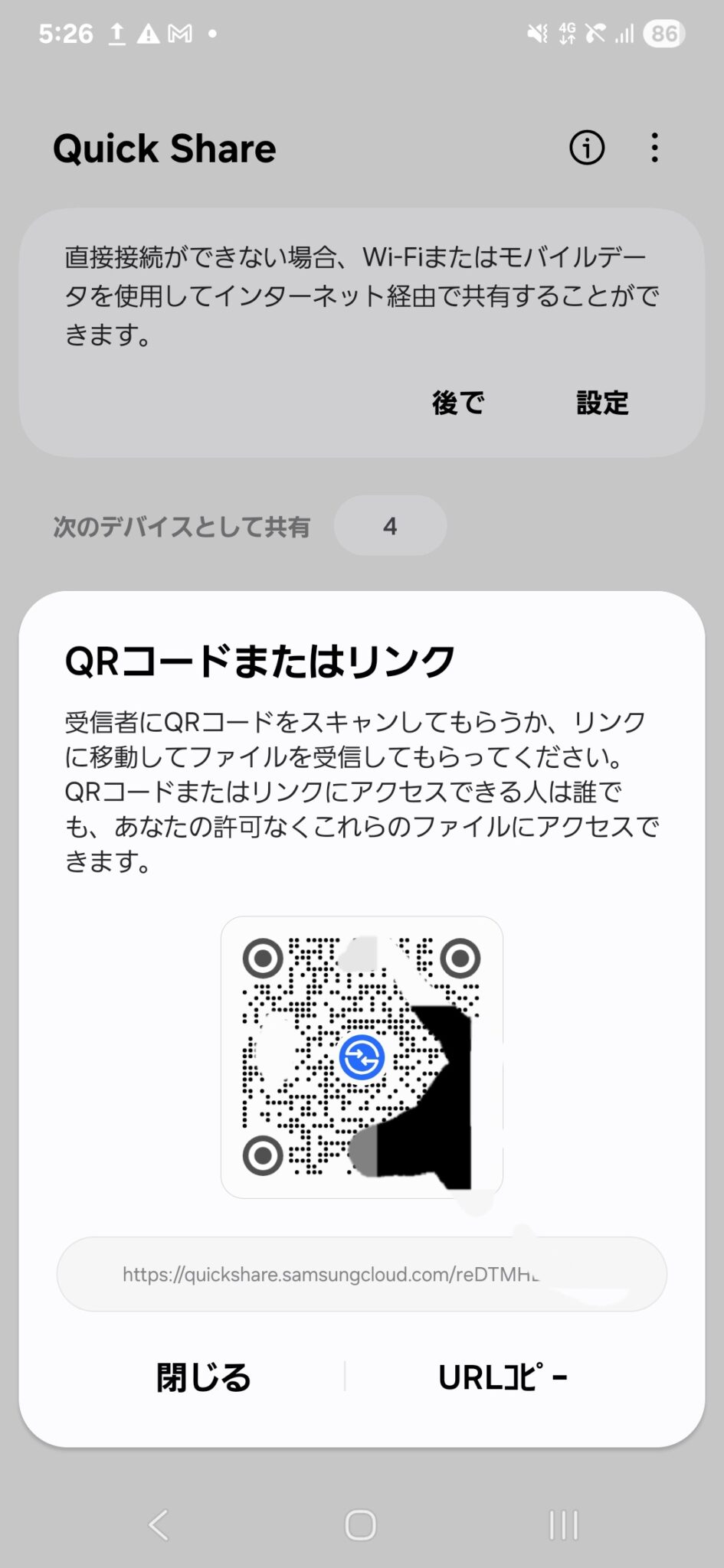Tap 設定 on the internet sharing notice
Image resolution: width=724 pixels, height=1568 pixels.
pos(602,403)
